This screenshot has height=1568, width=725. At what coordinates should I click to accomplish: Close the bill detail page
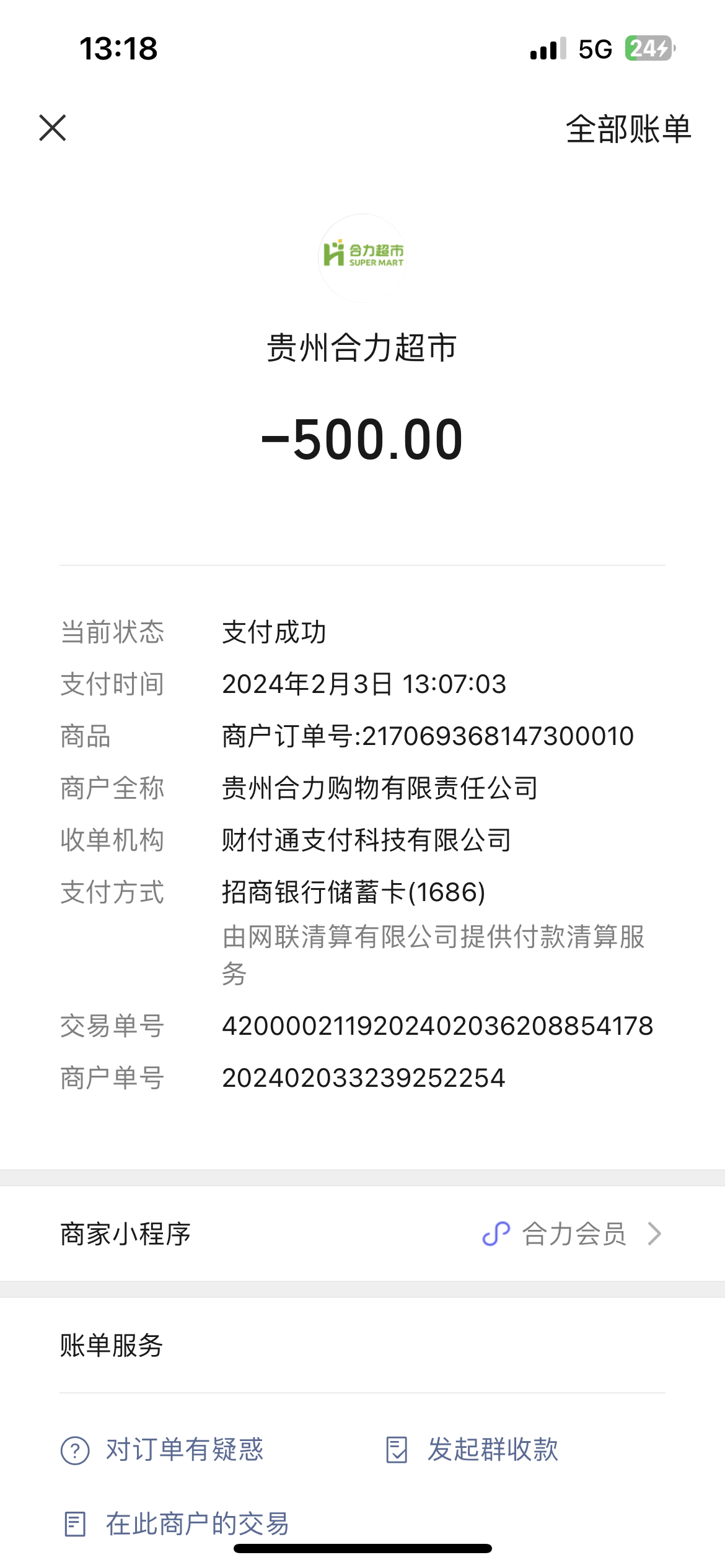53,128
